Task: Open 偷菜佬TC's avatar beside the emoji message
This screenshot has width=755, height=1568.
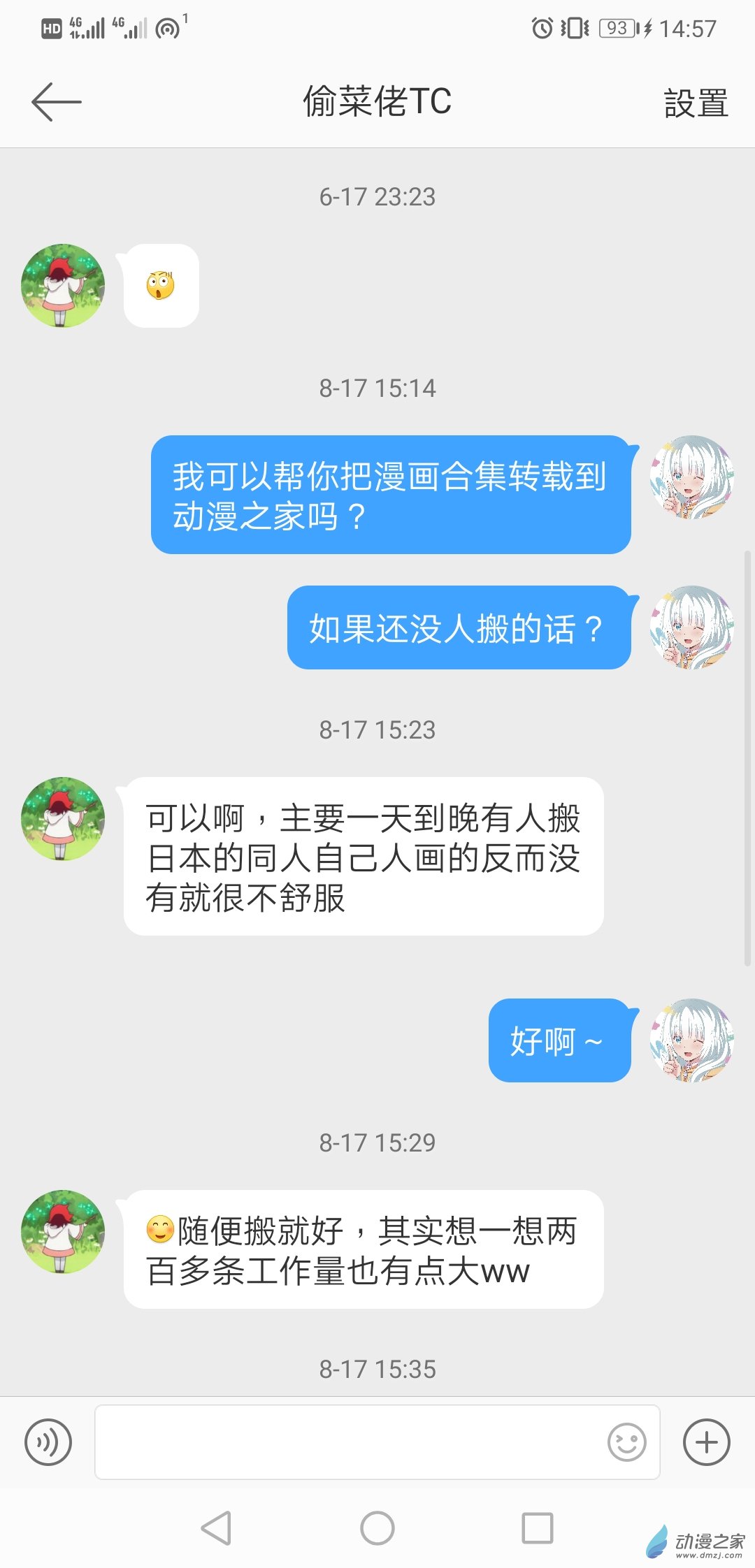Action: coord(63,285)
